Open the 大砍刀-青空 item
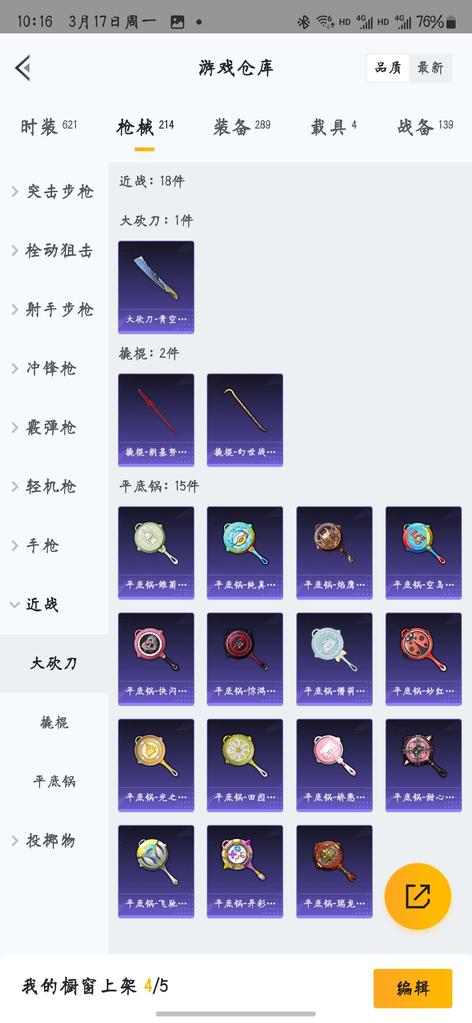Image resolution: width=472 pixels, height=1023 pixels. click(156, 287)
